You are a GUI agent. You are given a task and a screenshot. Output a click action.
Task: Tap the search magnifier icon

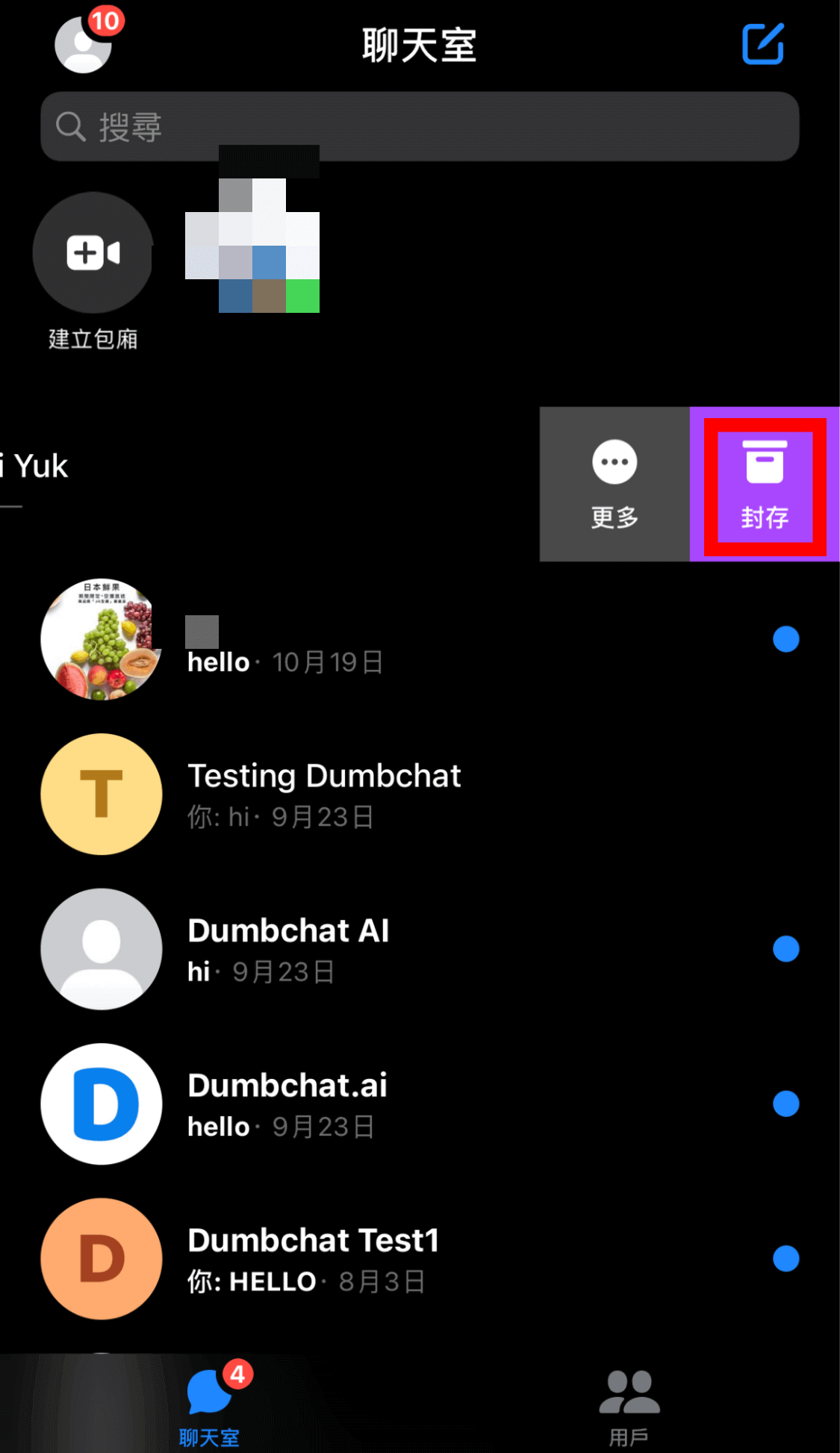pyautogui.click(x=69, y=126)
